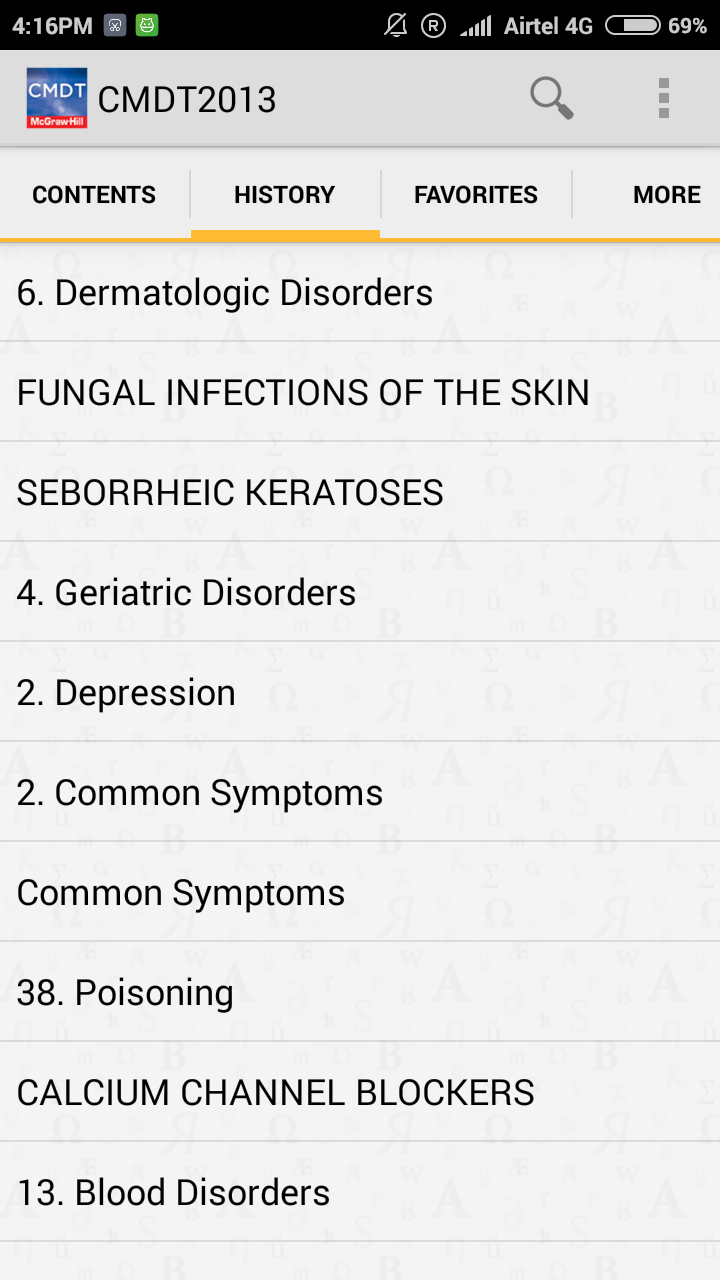720x1280 pixels.
Task: Open FUNGAL INFECTIONS OF THE SKIN
Action: coord(303,392)
